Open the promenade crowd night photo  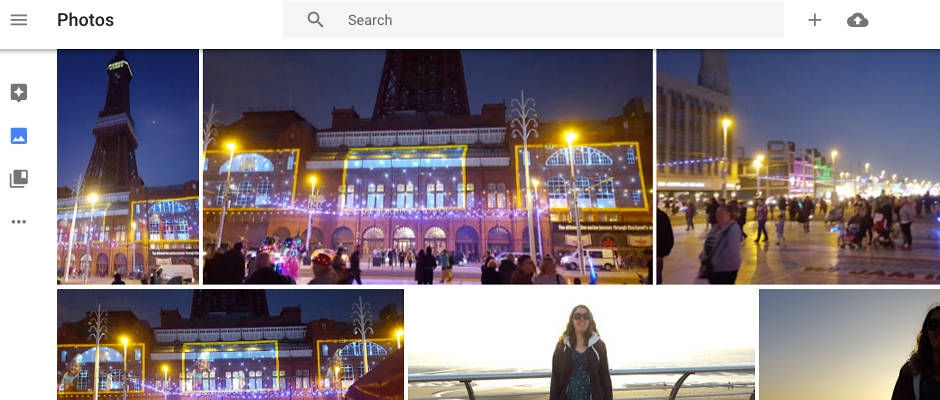[x=797, y=167]
